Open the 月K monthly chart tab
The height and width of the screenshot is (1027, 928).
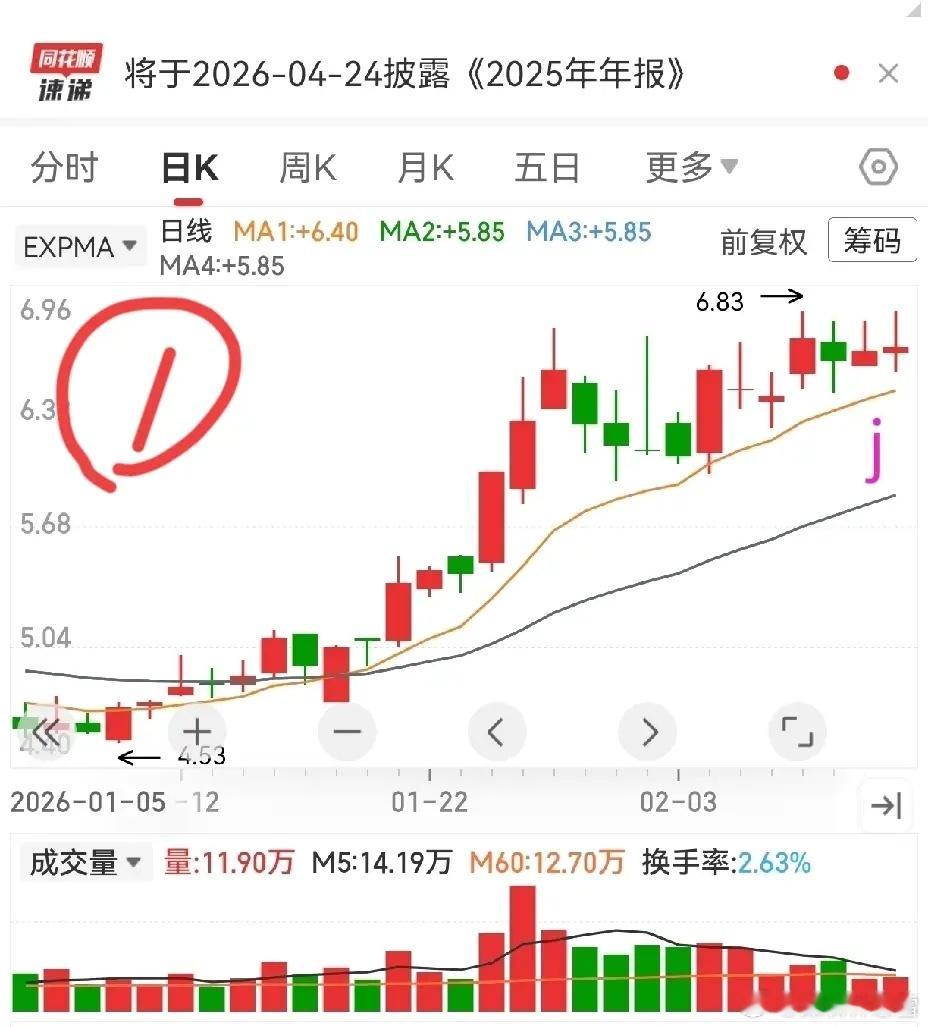[425, 168]
